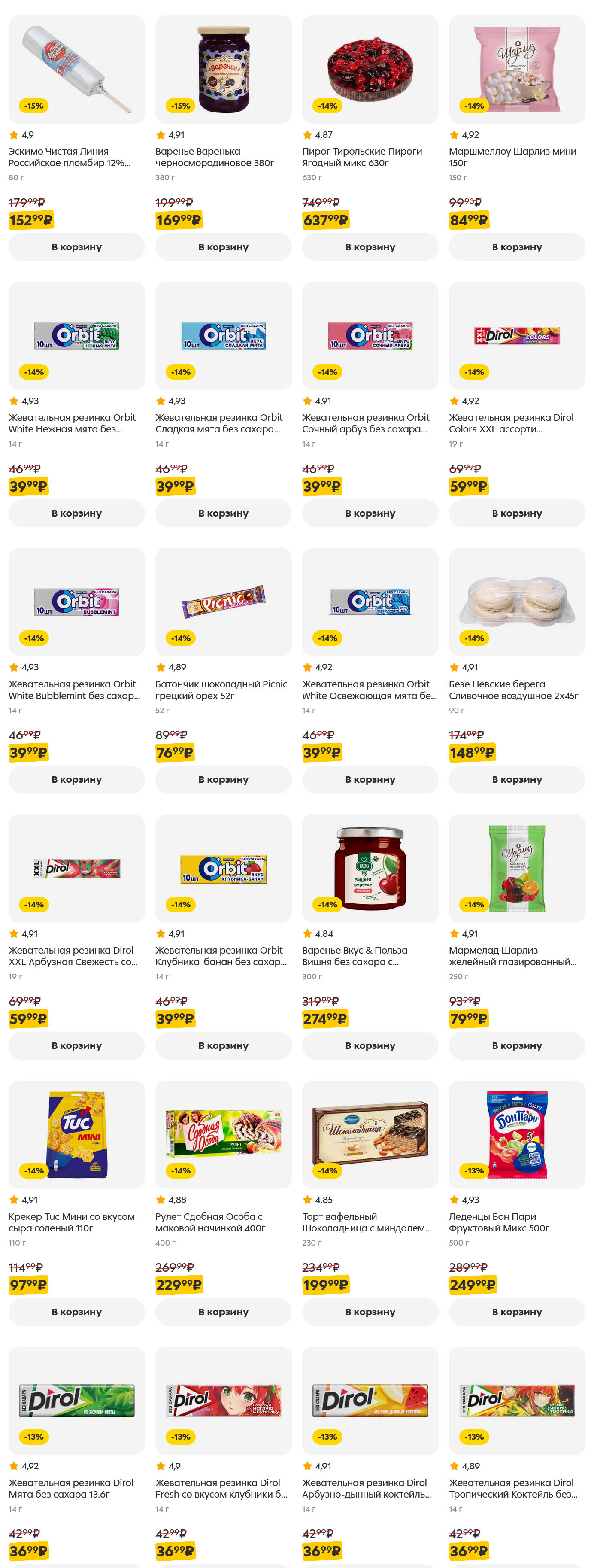The height and width of the screenshot is (1568, 594).
Task: Add Orbit Клубника-банан gum to cart
Action: click(223, 1045)
